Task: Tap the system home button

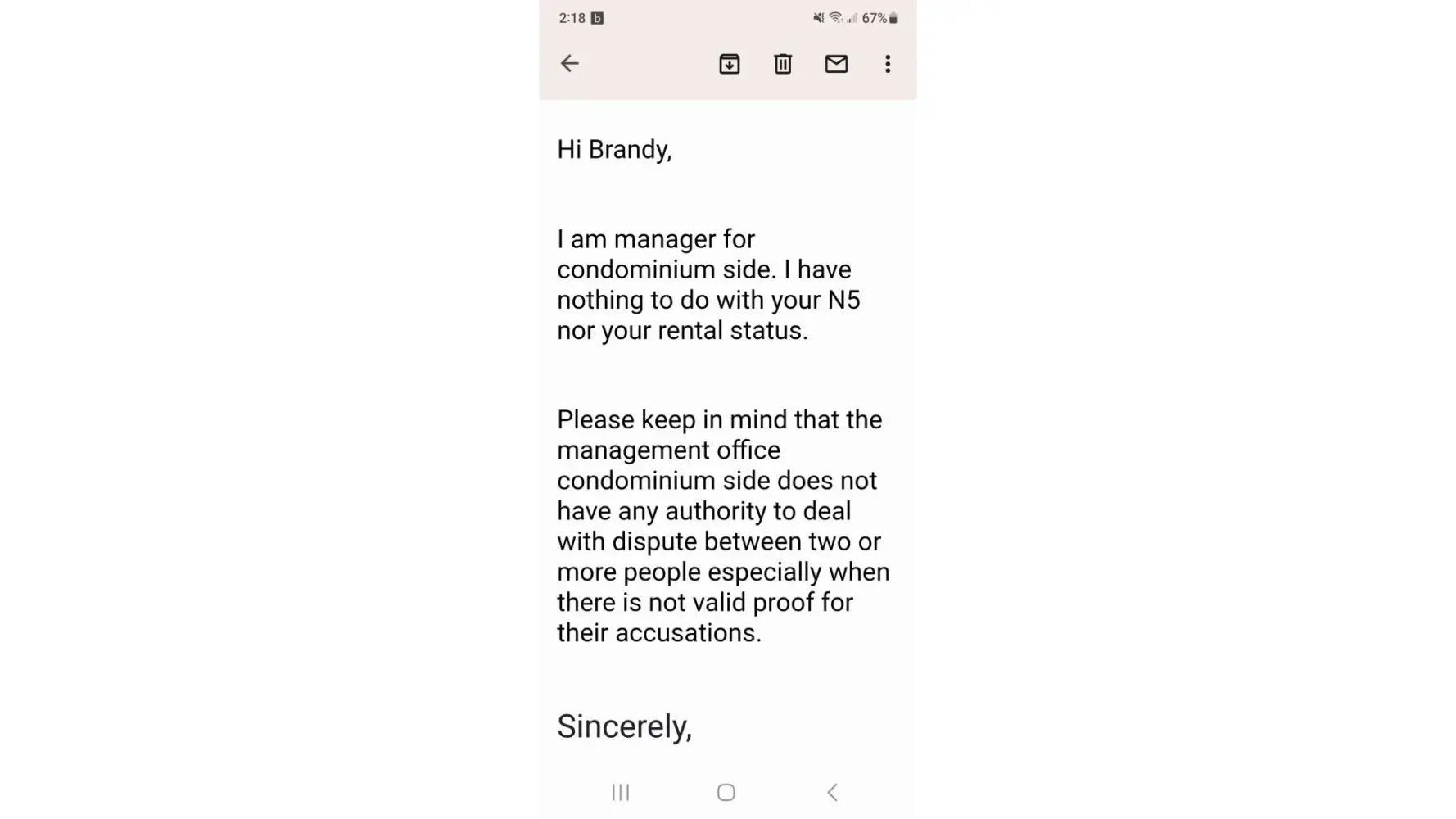Action: pos(726,792)
